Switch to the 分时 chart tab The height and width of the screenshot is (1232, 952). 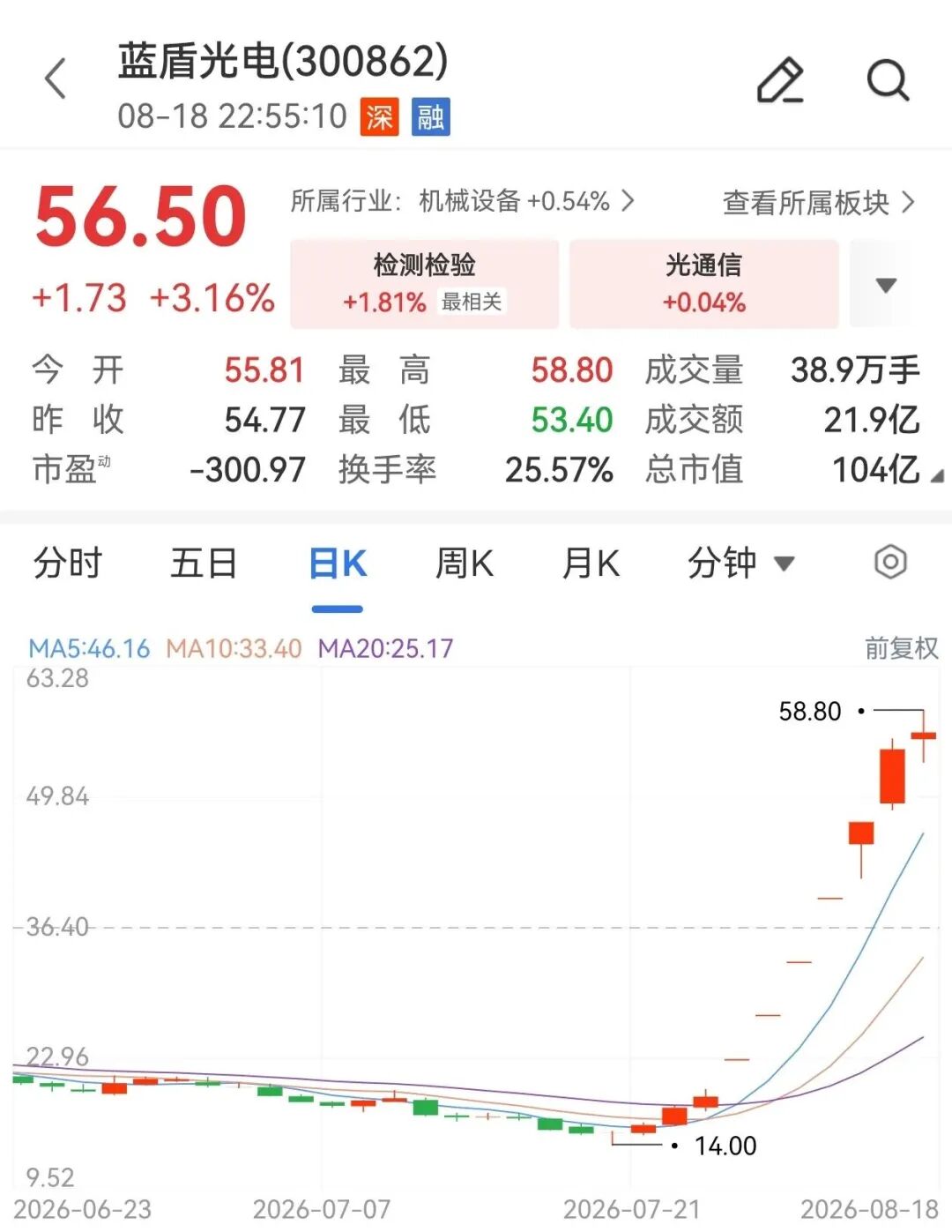pos(68,563)
